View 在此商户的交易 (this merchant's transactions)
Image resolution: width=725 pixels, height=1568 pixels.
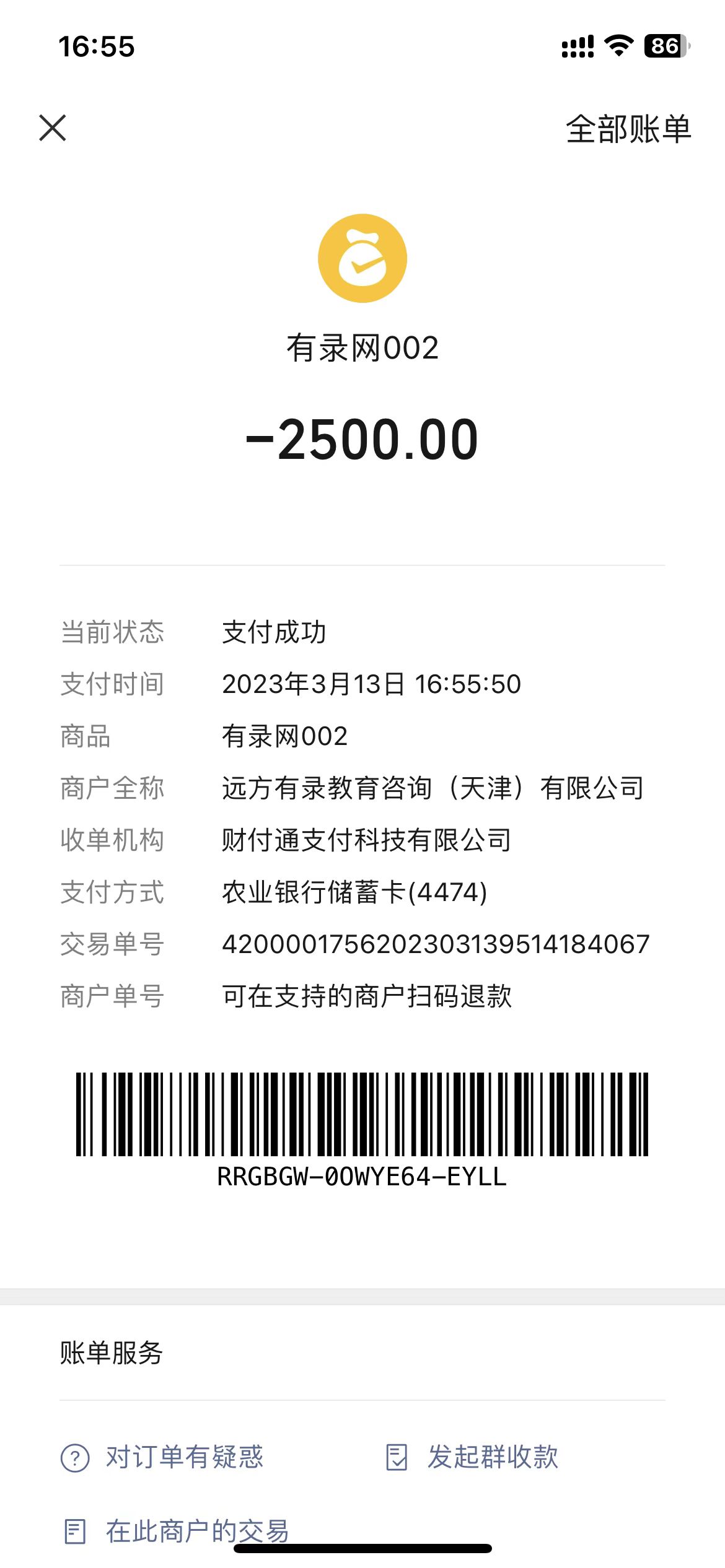(177, 1531)
